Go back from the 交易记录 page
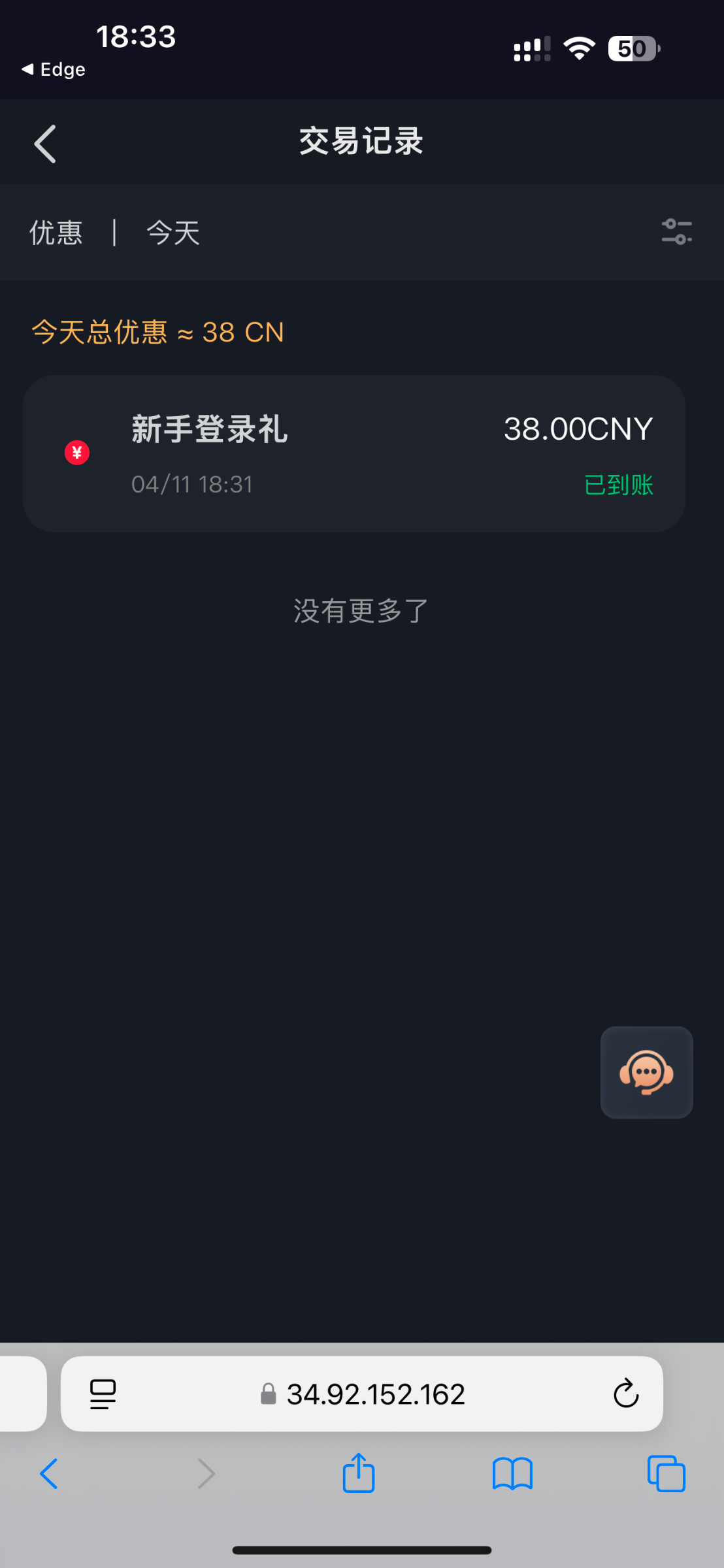 point(45,144)
